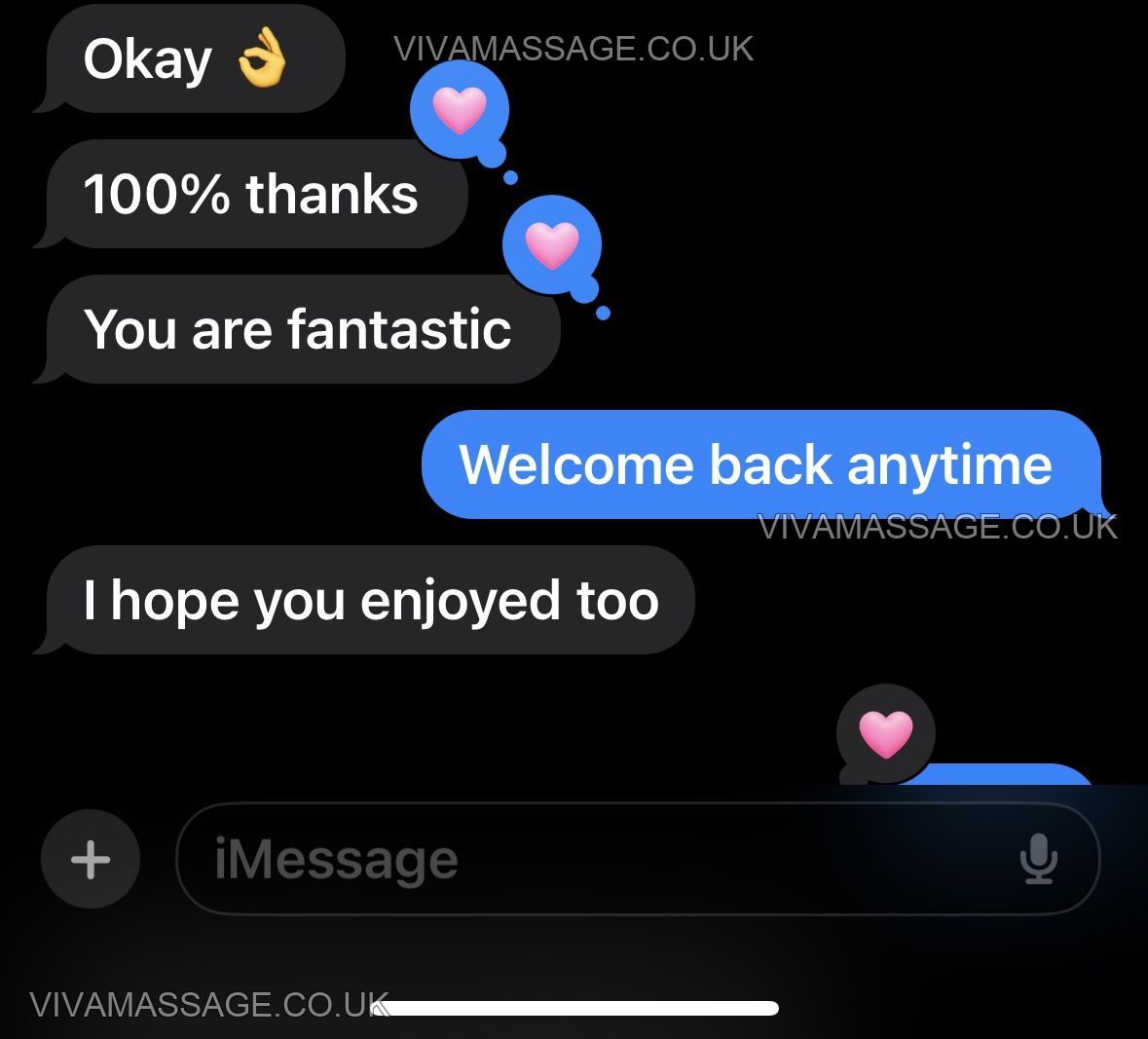View heart reaction on "You are fantastic"
Image resolution: width=1148 pixels, height=1039 pixels.
(551, 243)
